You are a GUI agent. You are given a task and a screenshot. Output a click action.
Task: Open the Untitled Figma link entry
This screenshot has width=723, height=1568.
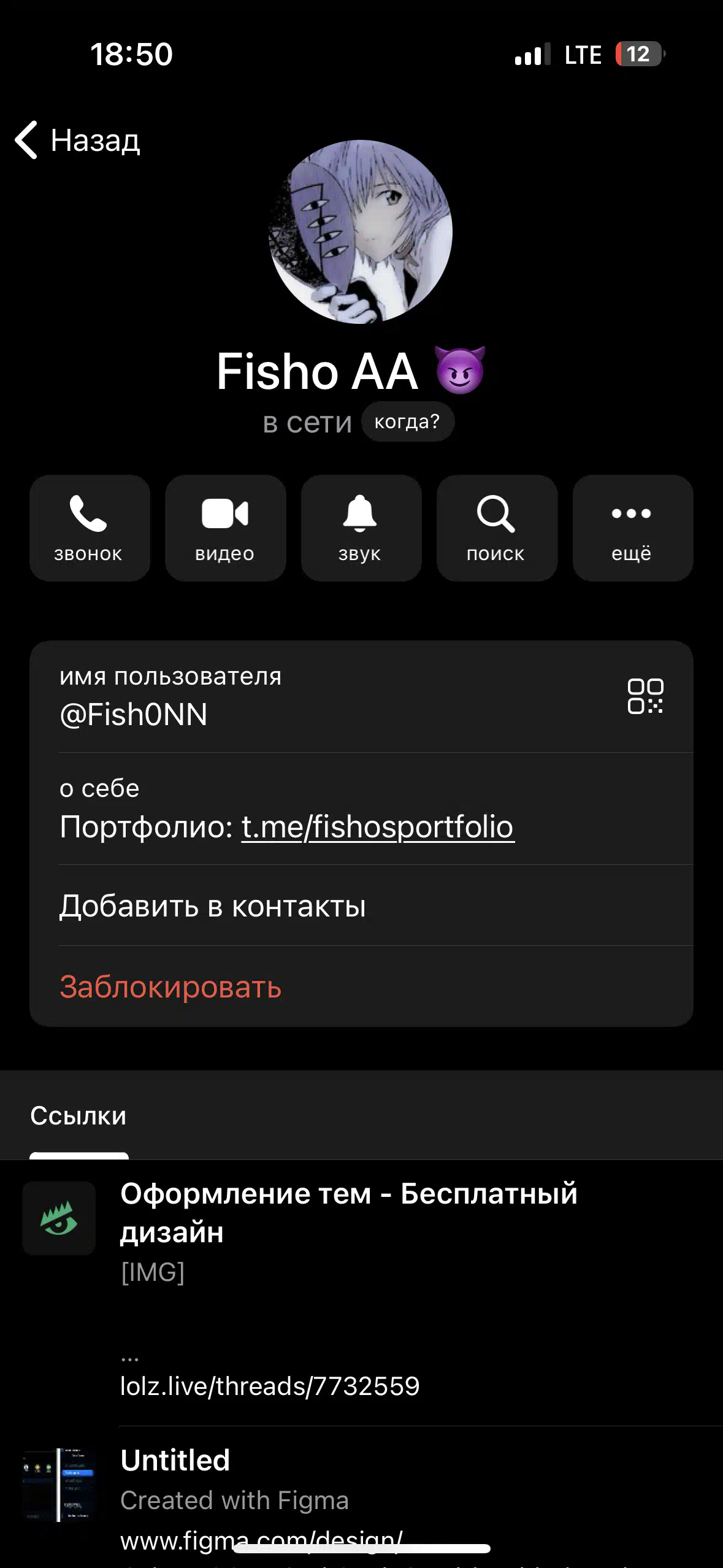pyautogui.click(x=361, y=1497)
